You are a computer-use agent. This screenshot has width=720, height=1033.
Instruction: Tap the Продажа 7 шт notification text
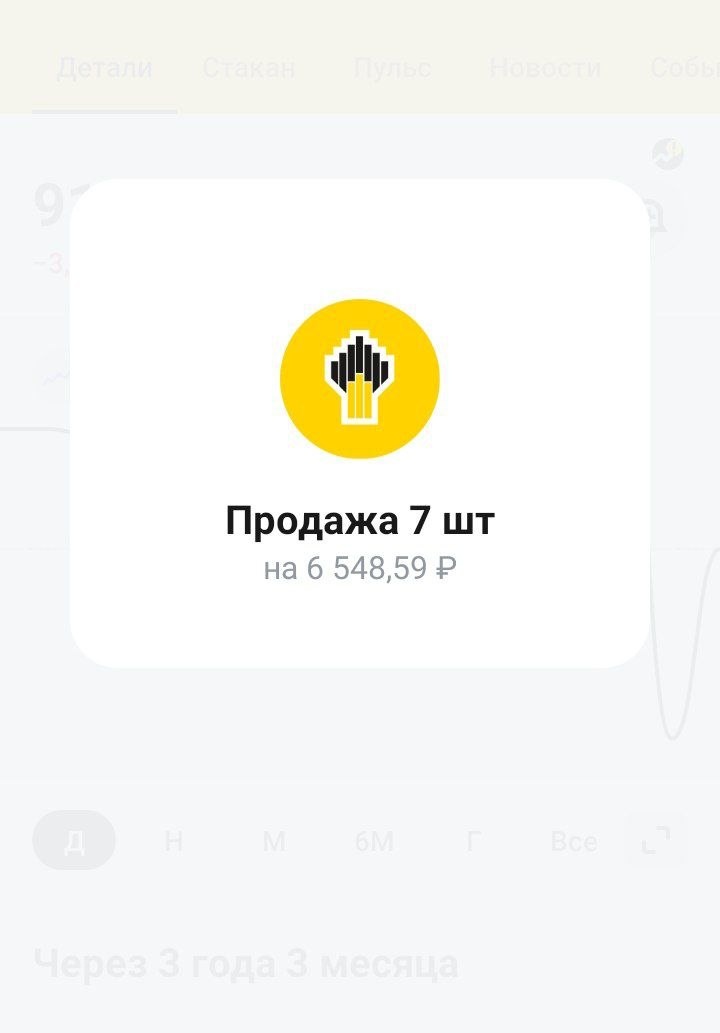357,519
